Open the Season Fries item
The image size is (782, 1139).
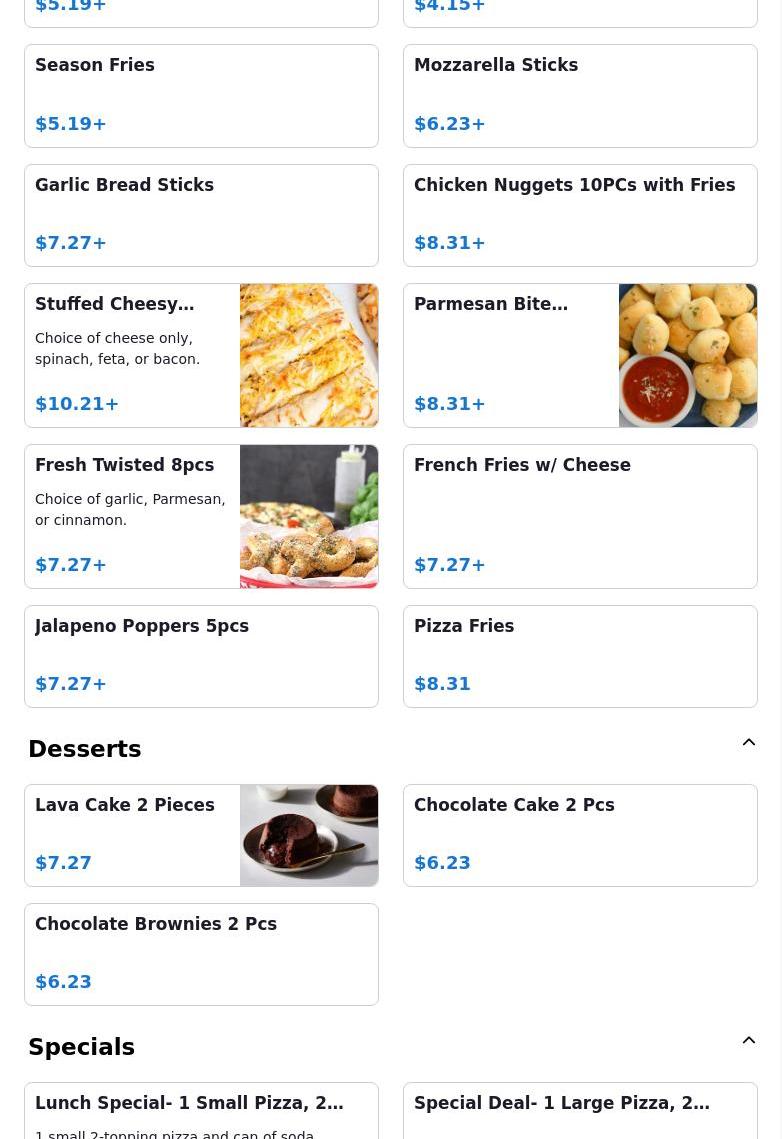[201, 96]
